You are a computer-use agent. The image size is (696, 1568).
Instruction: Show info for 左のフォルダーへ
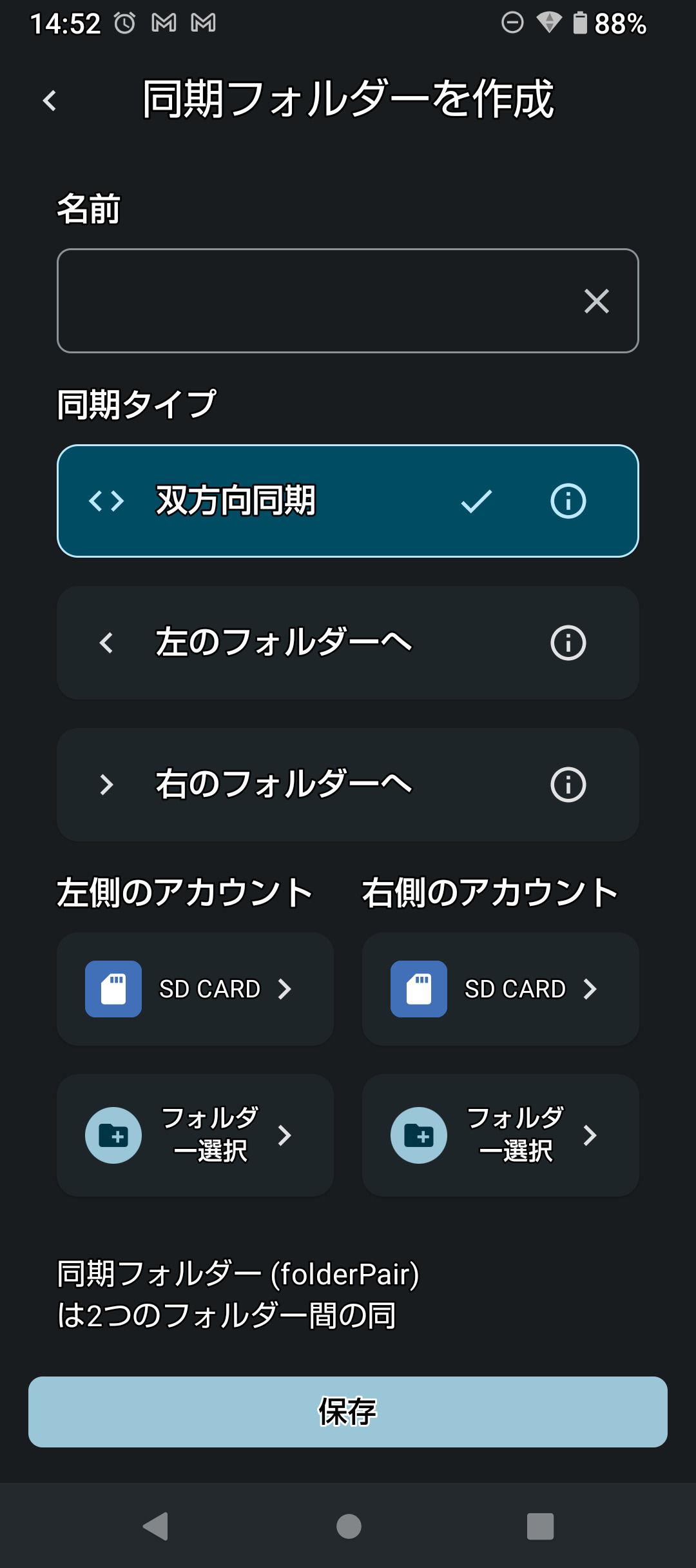[x=568, y=643]
